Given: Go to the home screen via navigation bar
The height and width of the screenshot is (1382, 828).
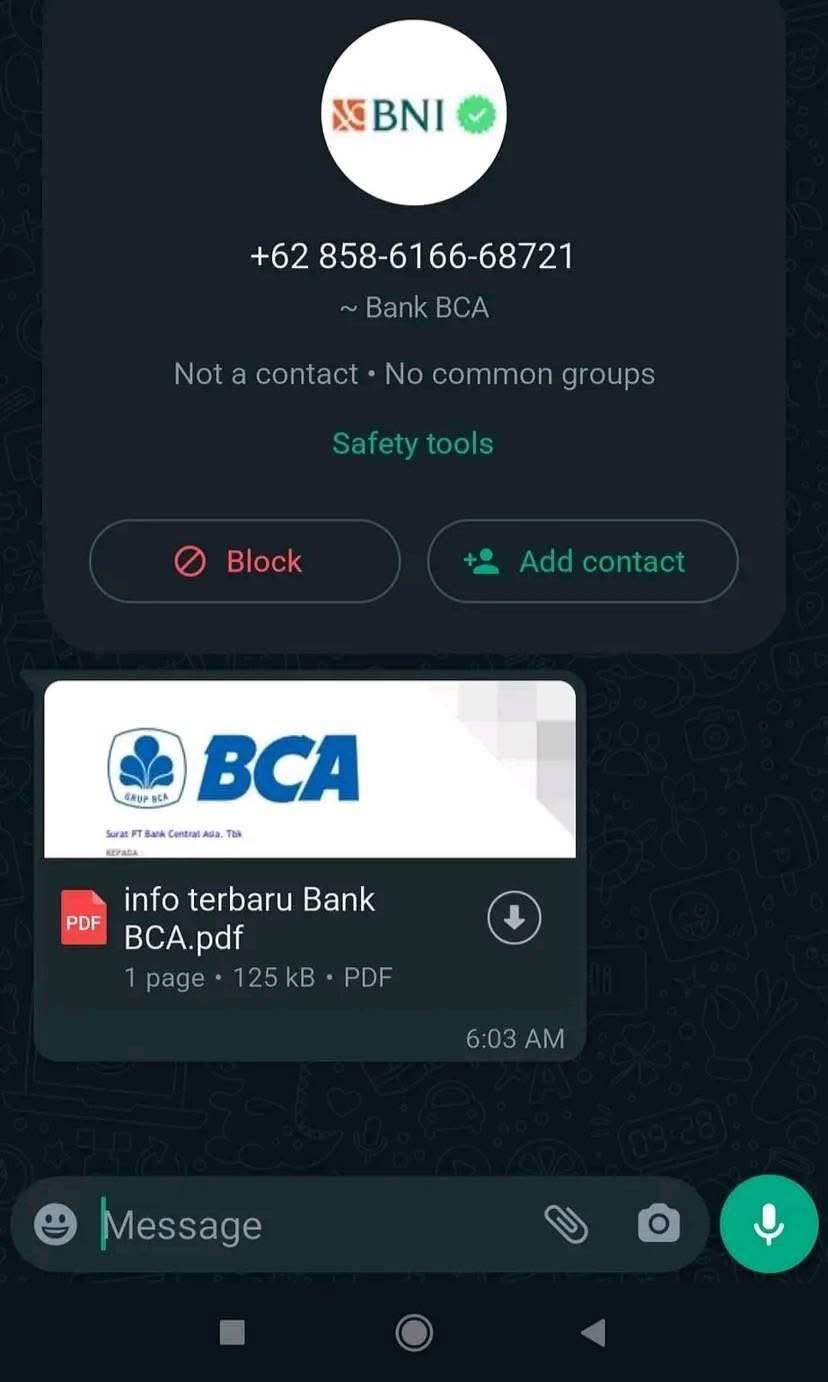Looking at the screenshot, I should (413, 1332).
